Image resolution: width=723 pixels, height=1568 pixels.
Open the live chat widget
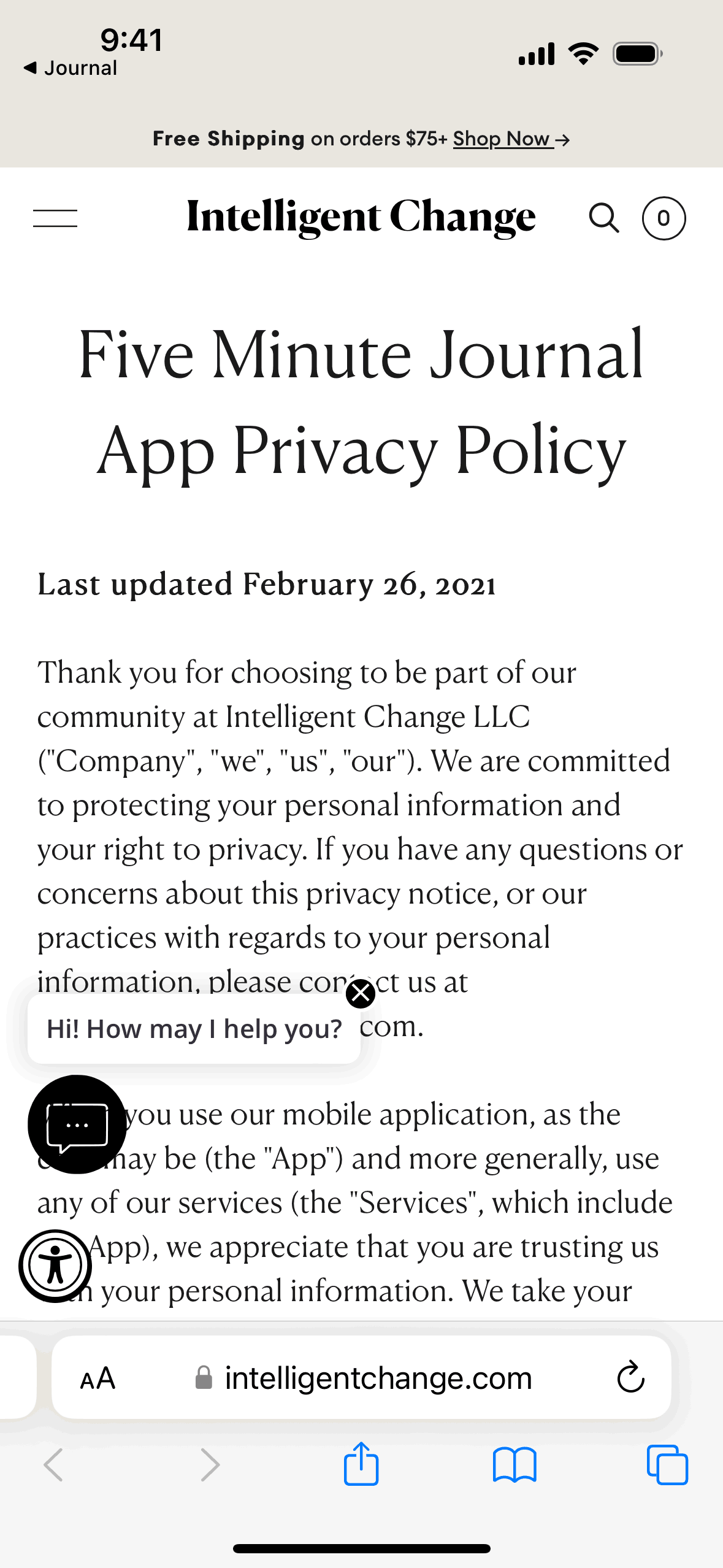77,1124
